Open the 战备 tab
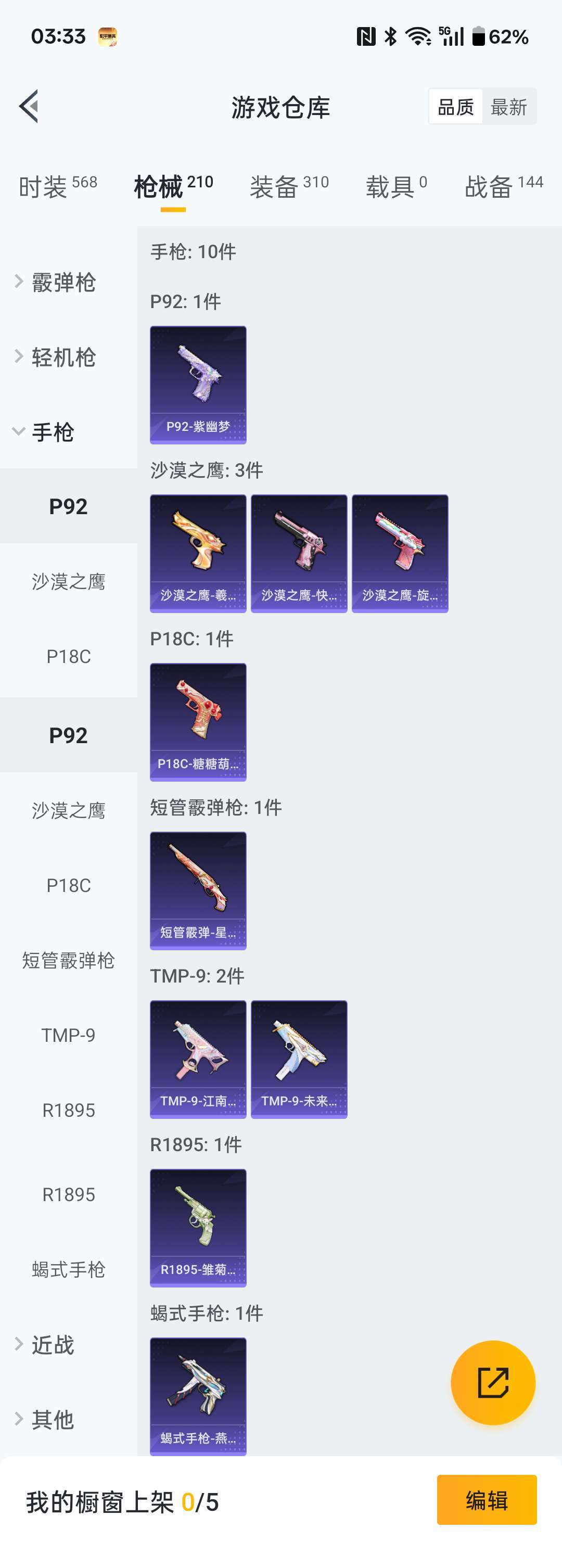 (504, 186)
